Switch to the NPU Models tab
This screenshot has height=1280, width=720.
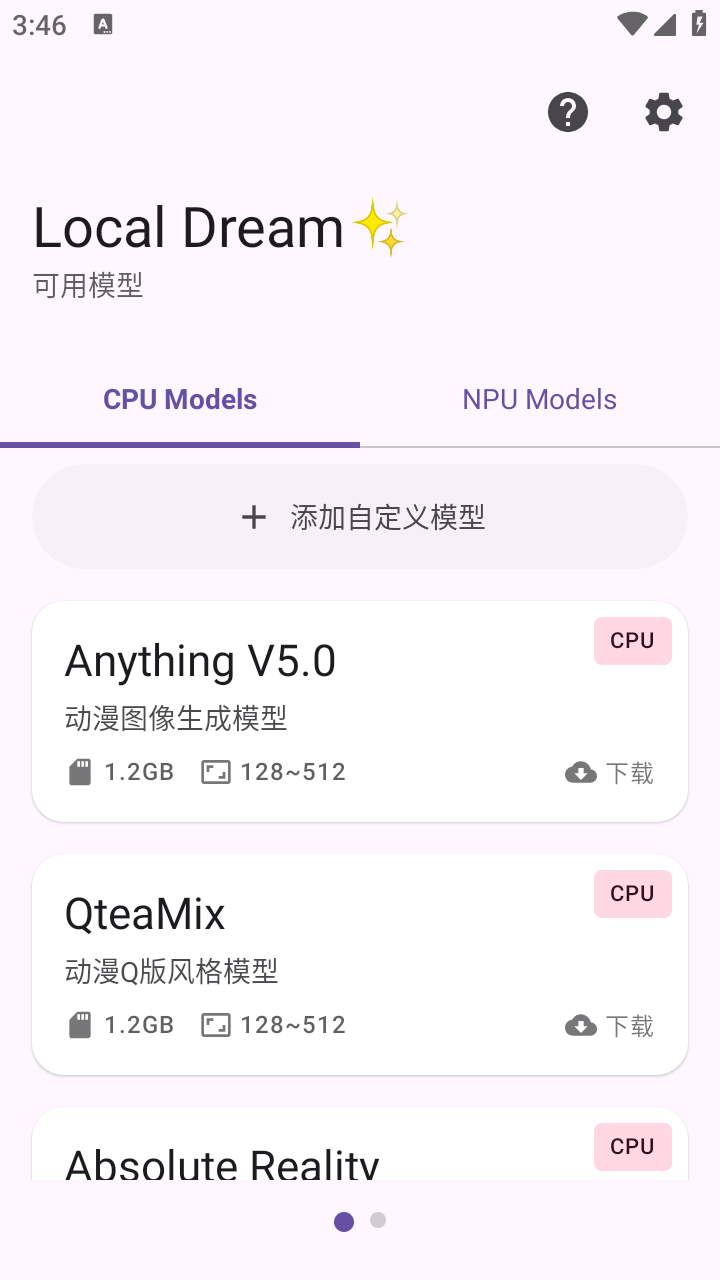point(539,399)
